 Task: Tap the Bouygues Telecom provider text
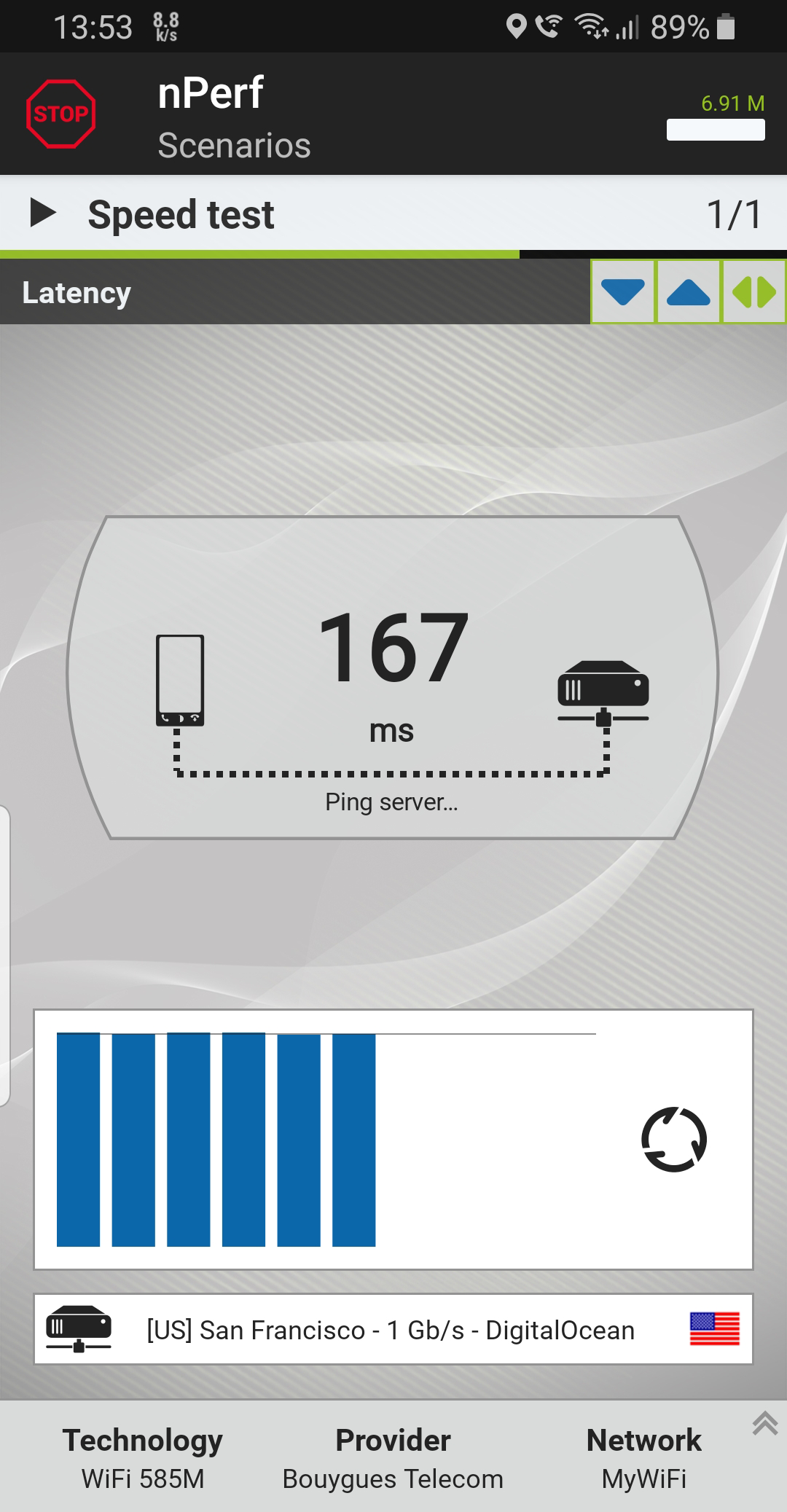(392, 1478)
